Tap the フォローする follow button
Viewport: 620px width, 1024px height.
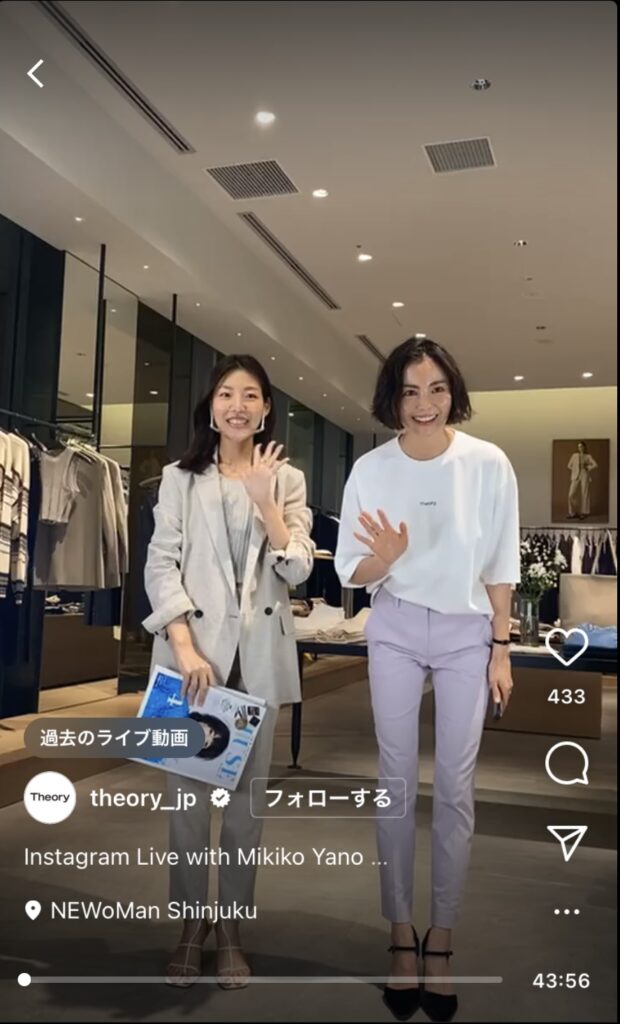click(x=328, y=798)
